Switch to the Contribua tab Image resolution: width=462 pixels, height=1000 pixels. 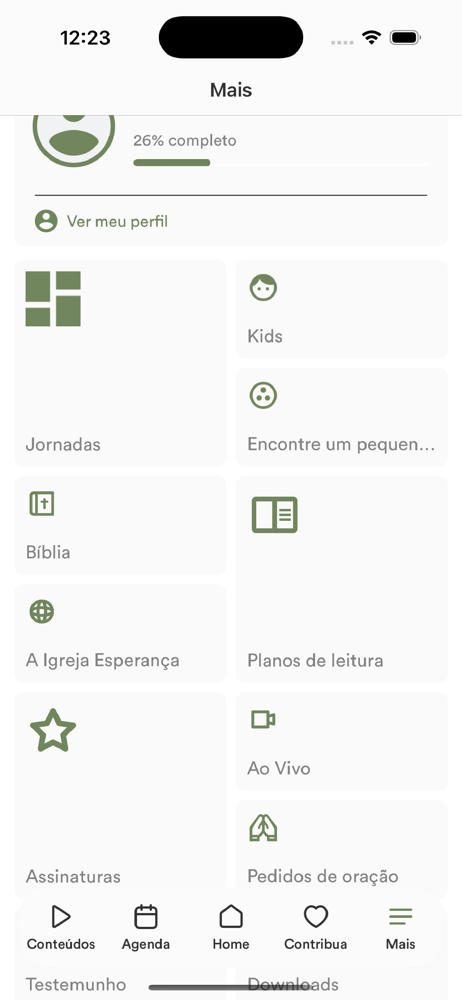316,928
